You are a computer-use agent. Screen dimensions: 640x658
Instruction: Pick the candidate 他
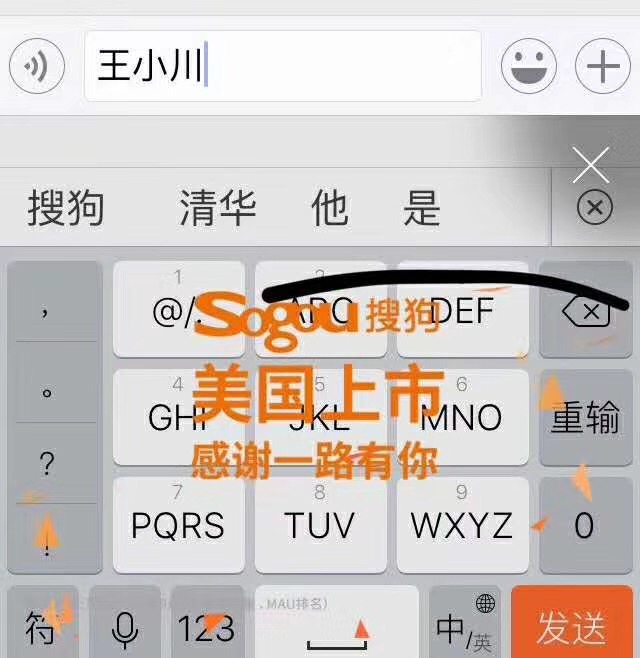[329, 208]
